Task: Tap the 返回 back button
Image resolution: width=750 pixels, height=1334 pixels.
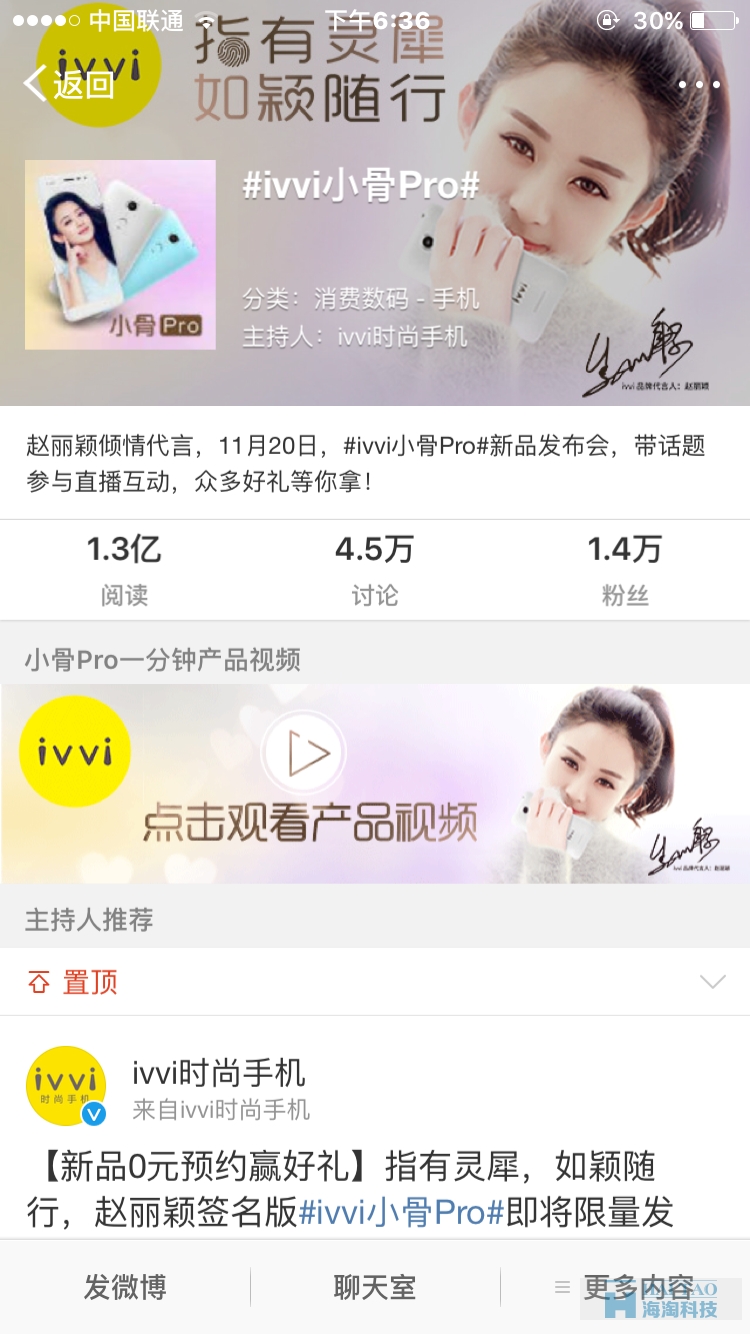Action: pyautogui.click(x=68, y=85)
